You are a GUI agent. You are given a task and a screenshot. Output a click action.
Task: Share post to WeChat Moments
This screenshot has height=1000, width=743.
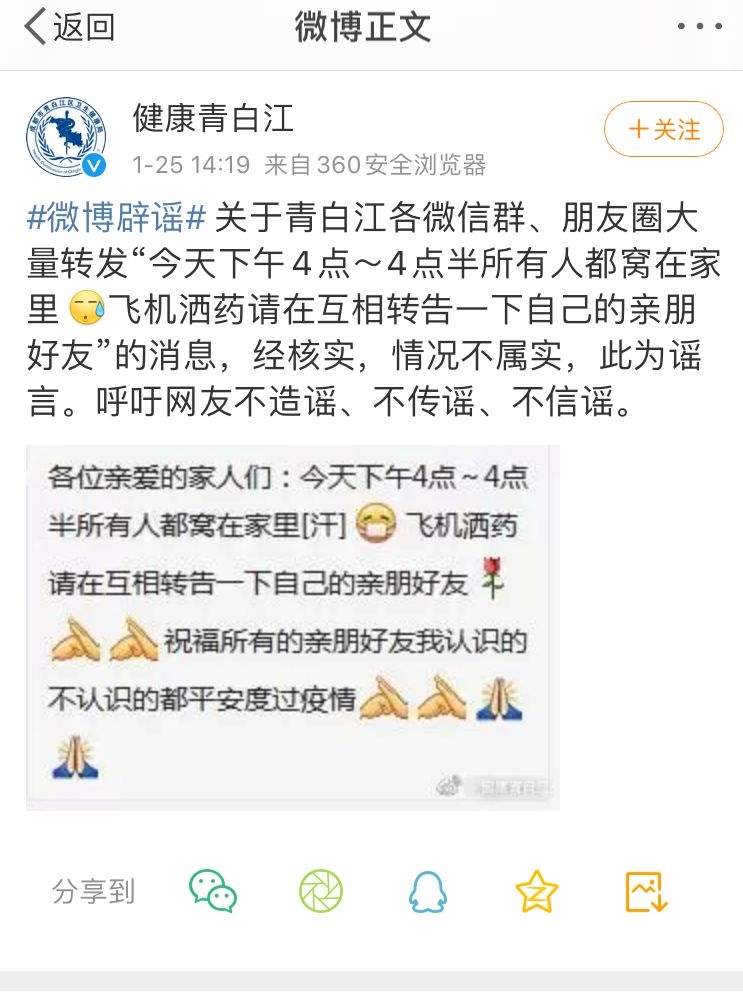(321, 890)
